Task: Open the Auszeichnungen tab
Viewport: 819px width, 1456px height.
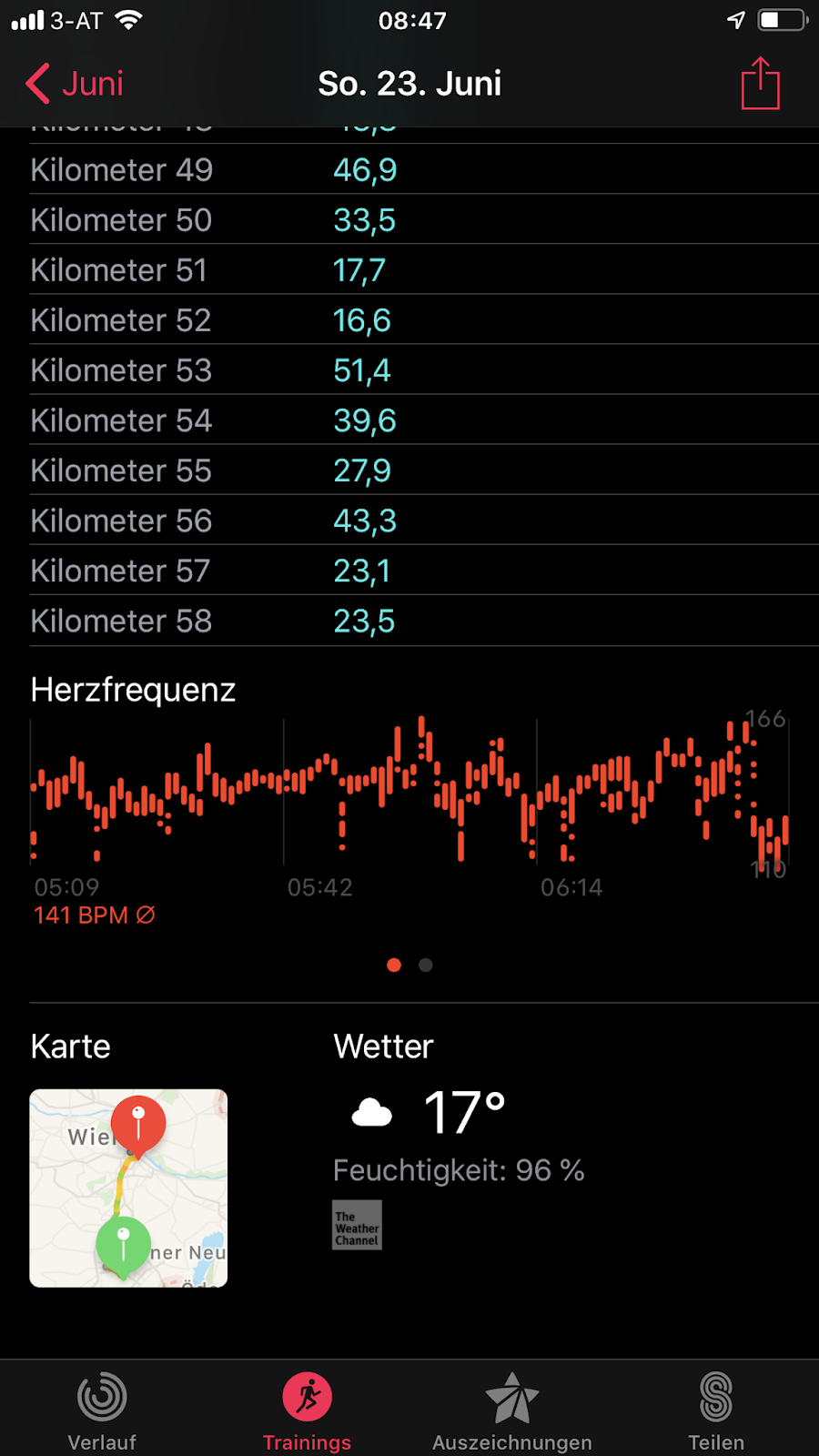Action: click(511, 1409)
